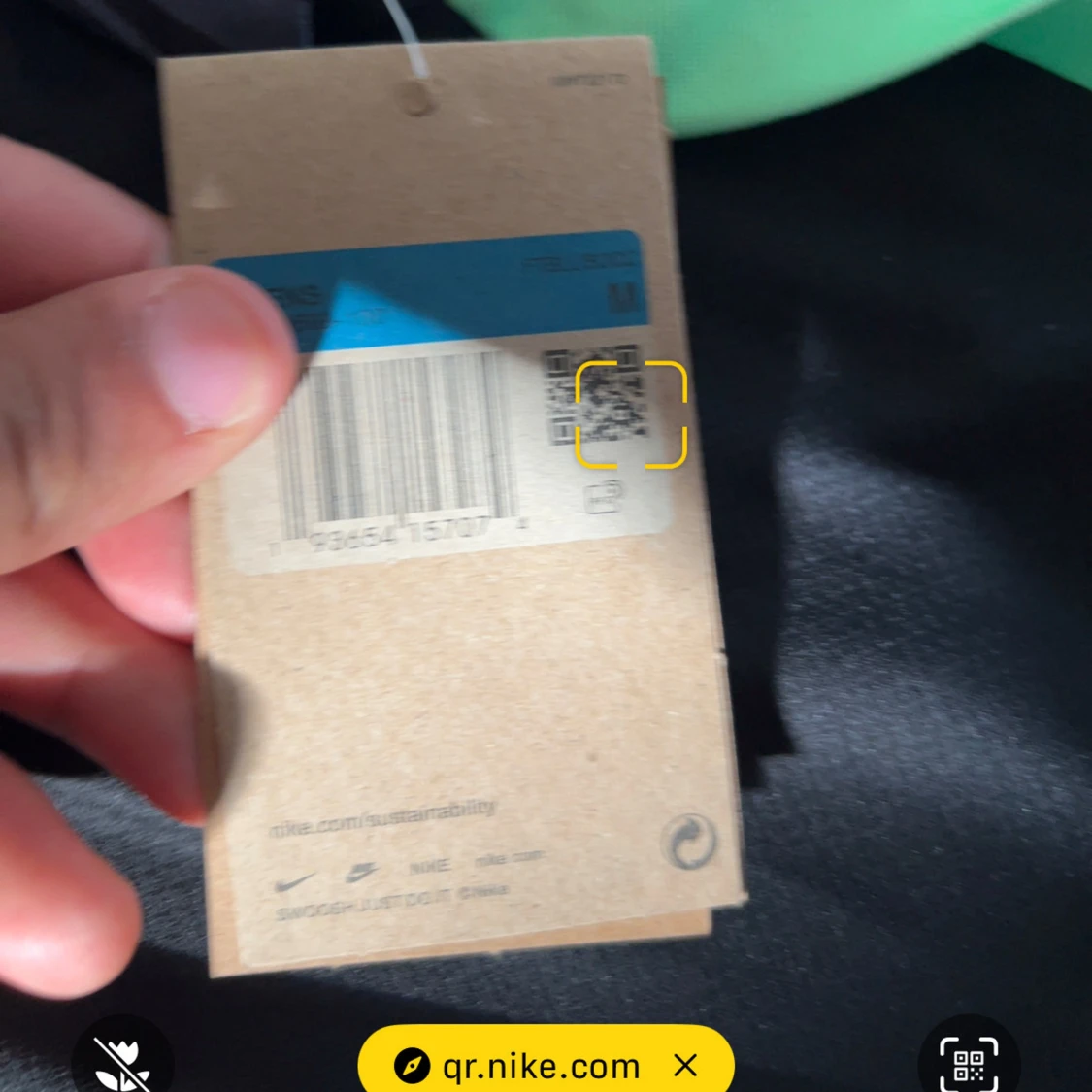Open the QR code scanner button
This screenshot has width=1092, height=1092.
coord(968,1064)
